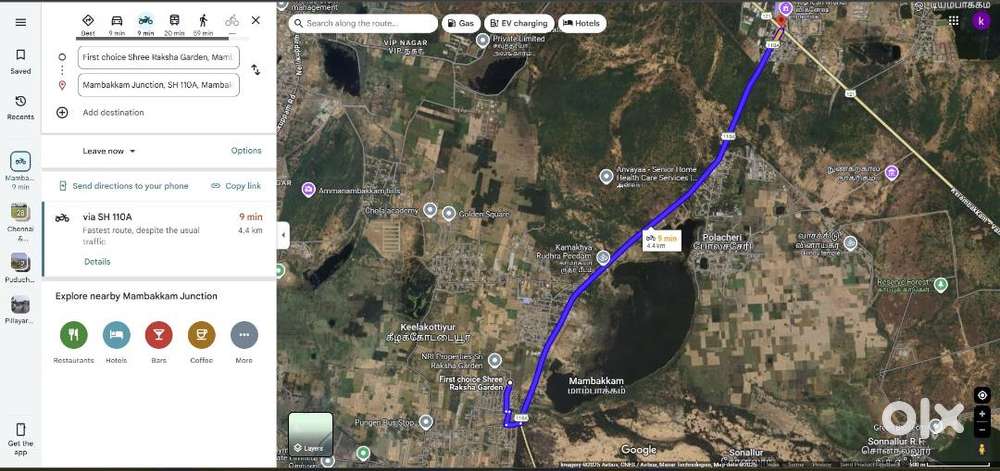Screen dimensions: 1000x471
Task: Zoom in on the map
Action: (982, 413)
